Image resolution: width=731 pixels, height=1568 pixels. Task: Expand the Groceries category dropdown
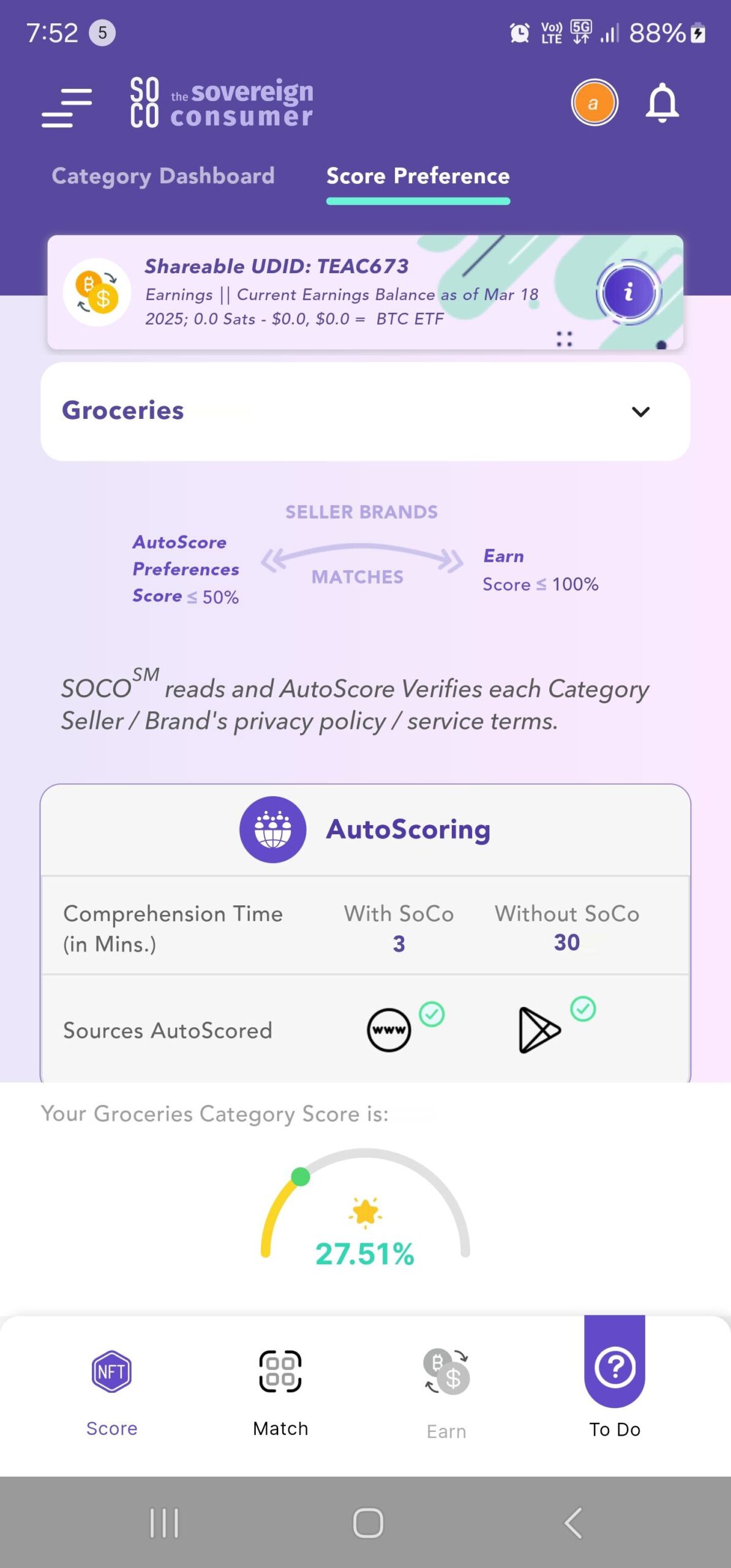click(x=365, y=411)
